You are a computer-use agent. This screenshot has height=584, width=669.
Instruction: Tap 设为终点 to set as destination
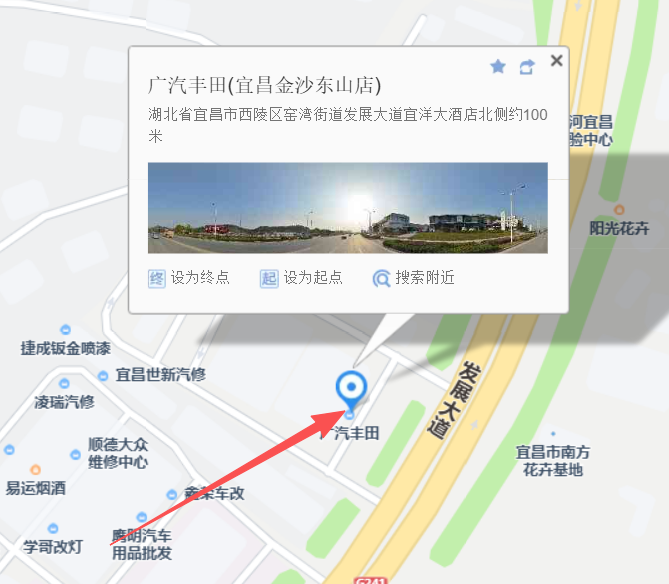pos(189,278)
